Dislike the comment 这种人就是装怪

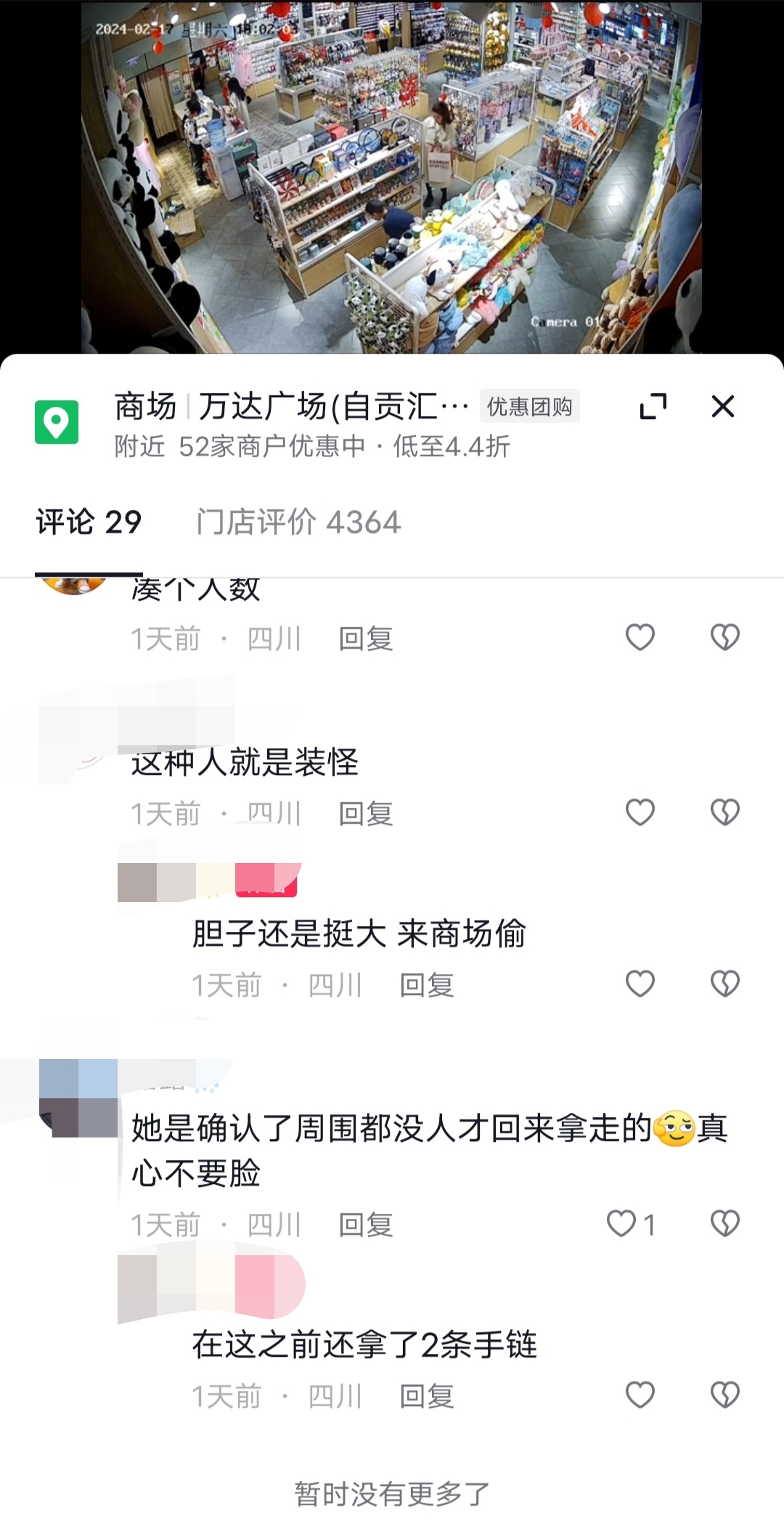[x=724, y=812]
